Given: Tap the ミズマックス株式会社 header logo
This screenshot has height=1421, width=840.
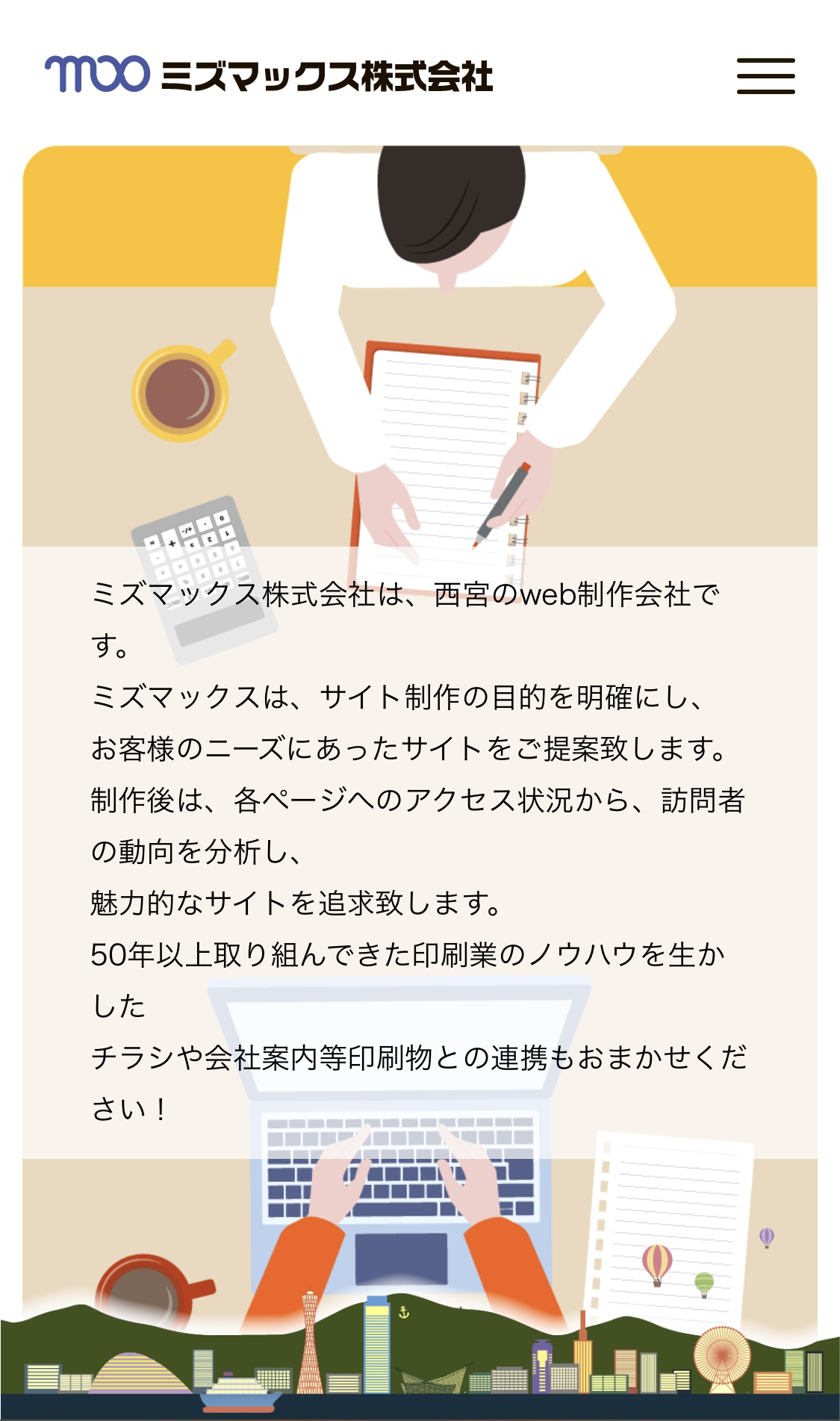Looking at the screenshot, I should click(269, 75).
